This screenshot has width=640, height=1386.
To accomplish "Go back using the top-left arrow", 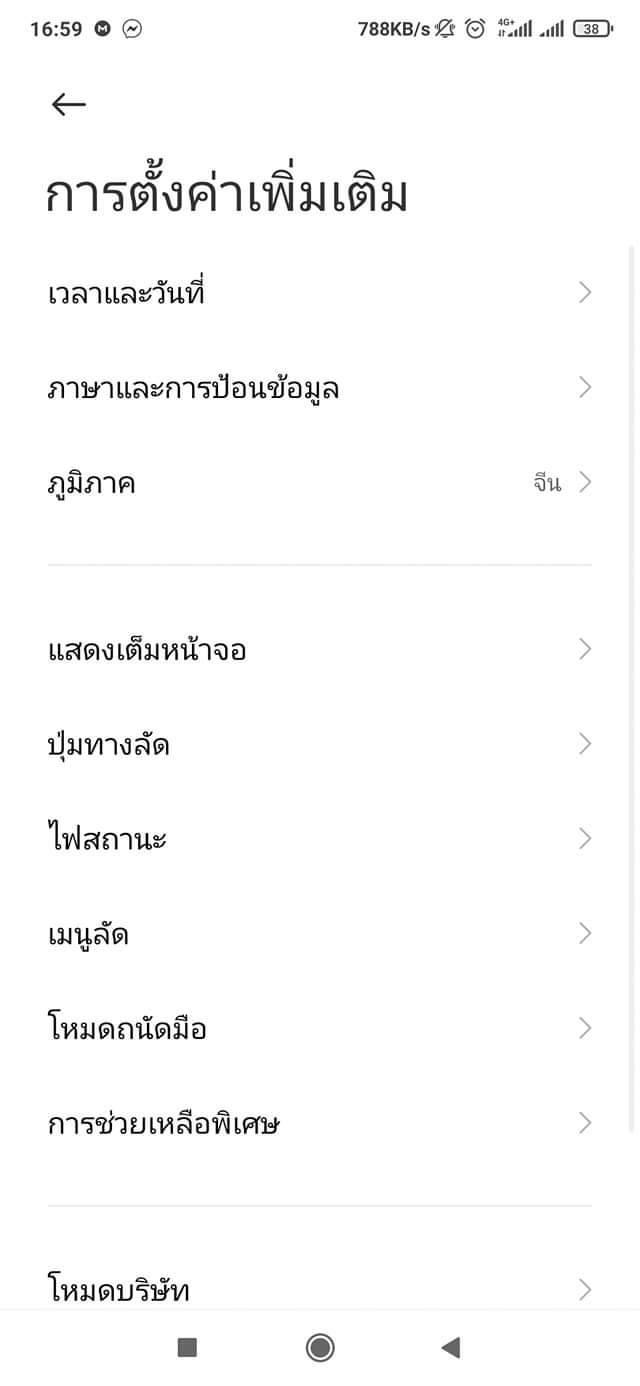I will (x=69, y=104).
